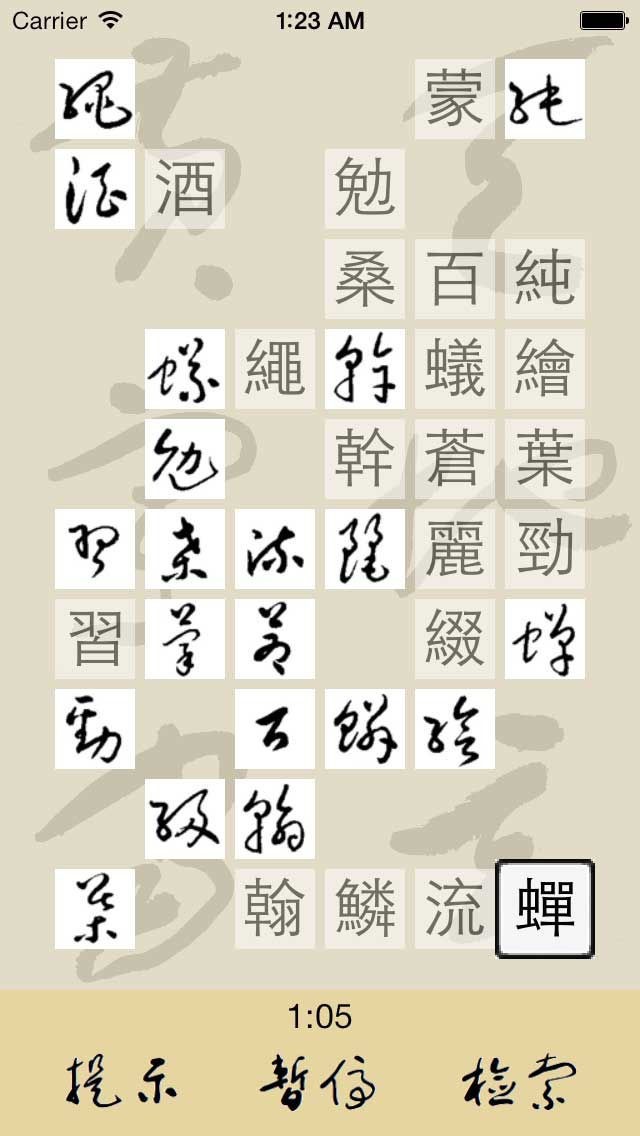Choose the 繩 tile
This screenshot has width=640, height=1136.
click(x=275, y=369)
